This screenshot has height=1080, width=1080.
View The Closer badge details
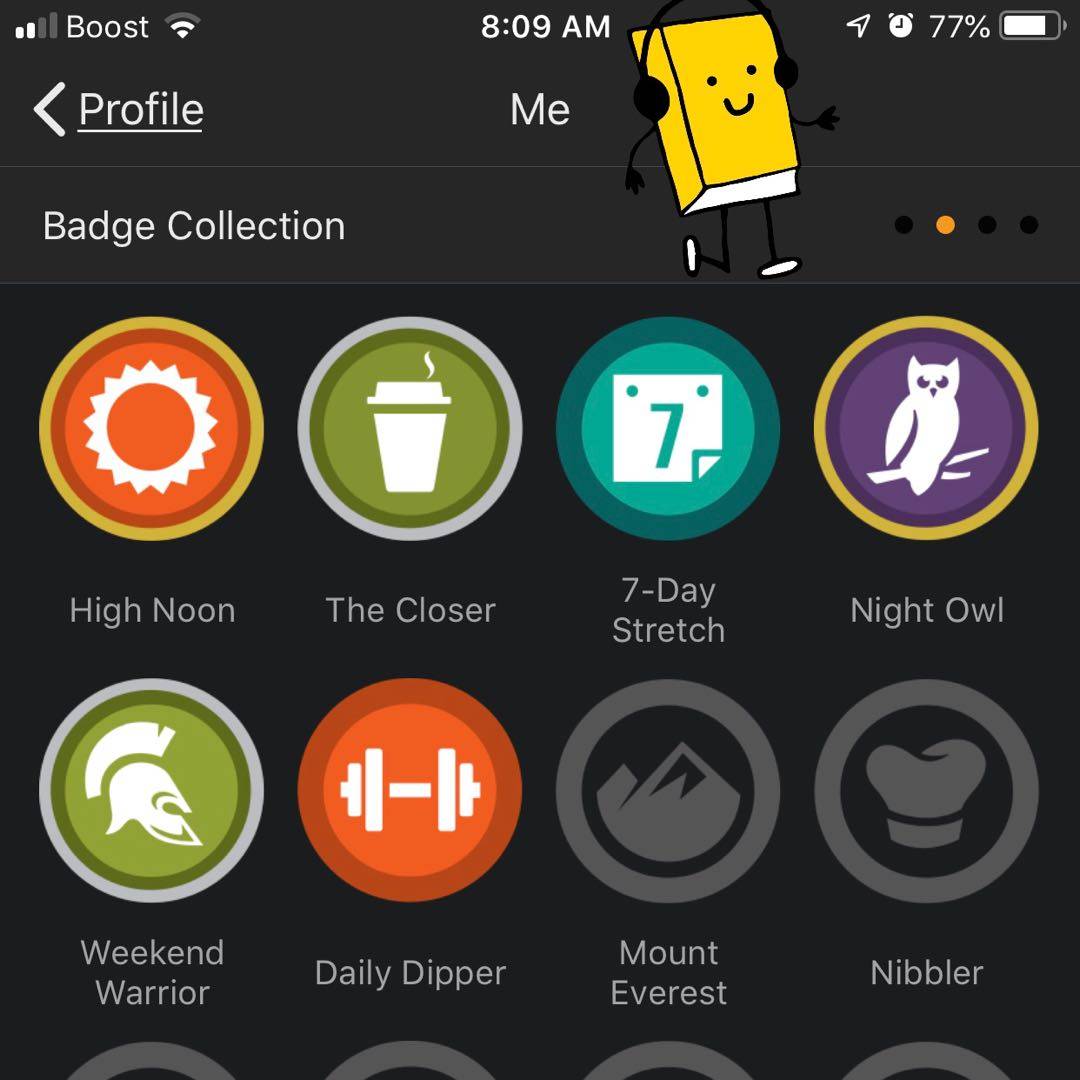pos(410,429)
